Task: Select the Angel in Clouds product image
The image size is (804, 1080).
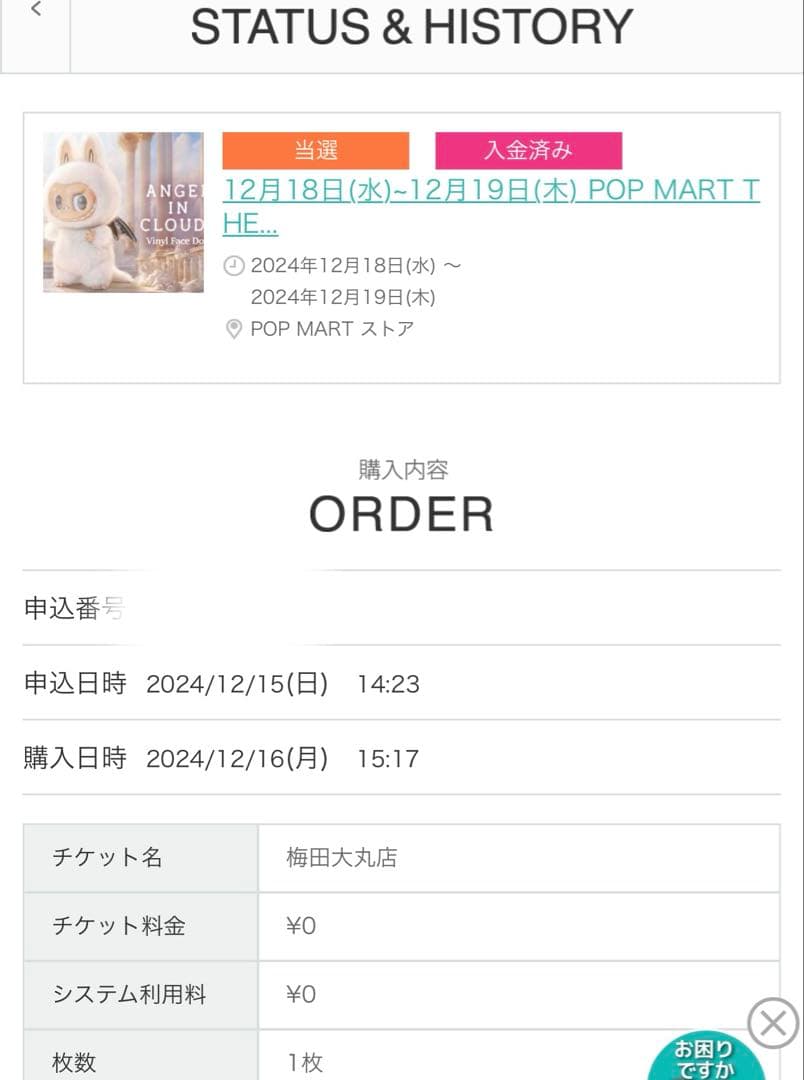Action: 124,213
